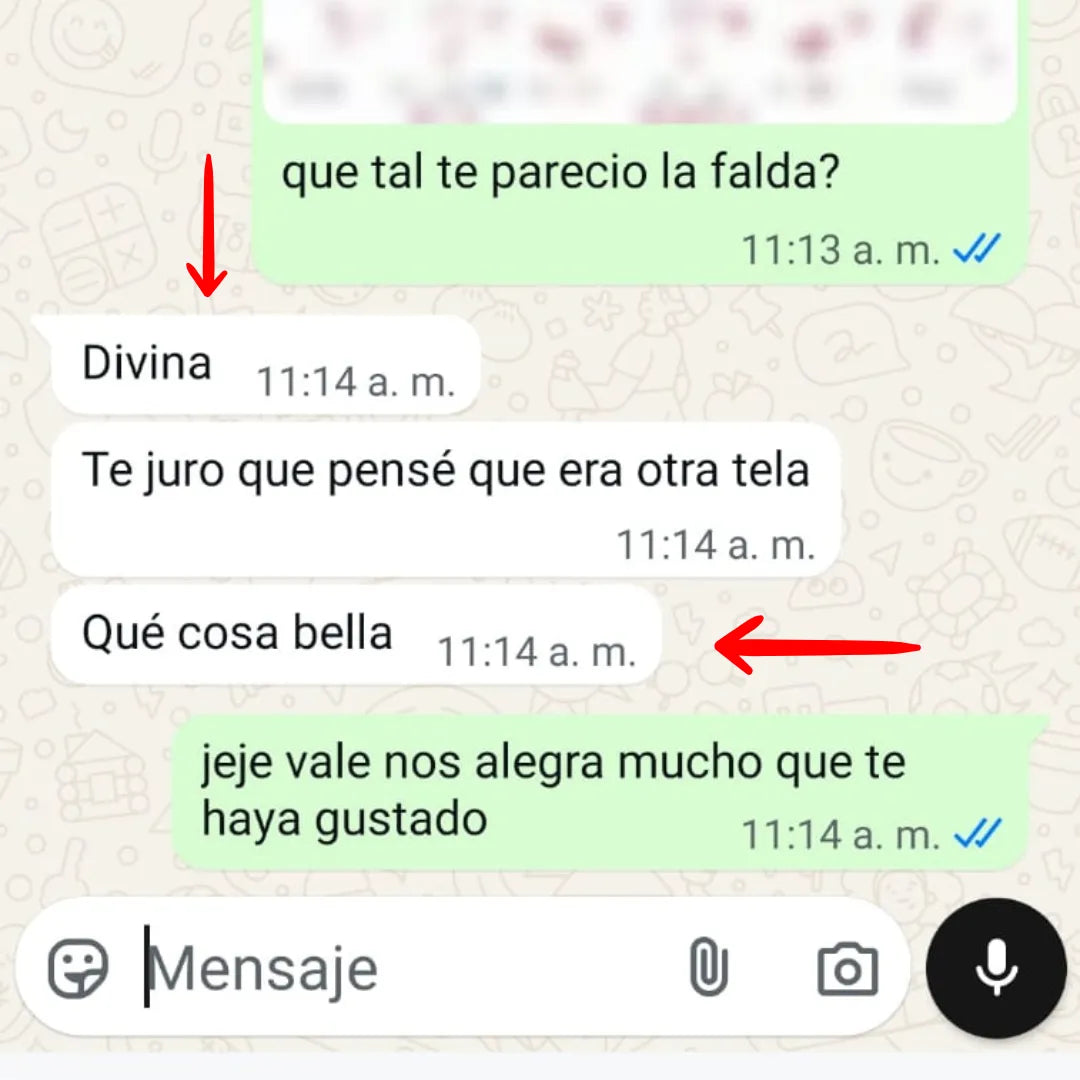Record a voice message with the microphone
The image size is (1080, 1080).
[x=996, y=968]
